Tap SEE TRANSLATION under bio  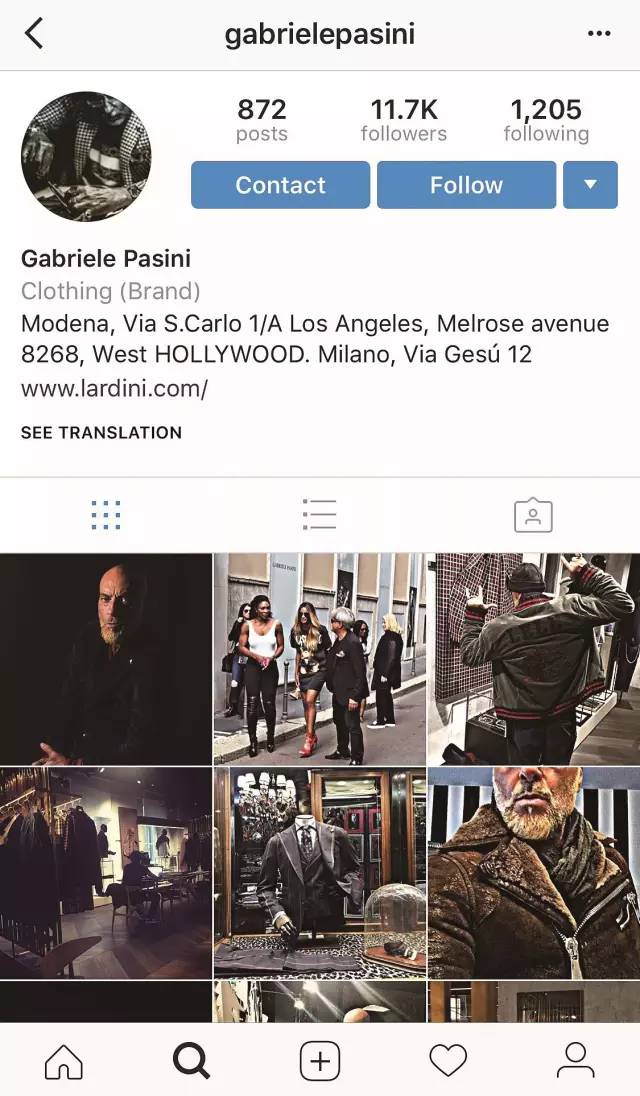tap(101, 433)
